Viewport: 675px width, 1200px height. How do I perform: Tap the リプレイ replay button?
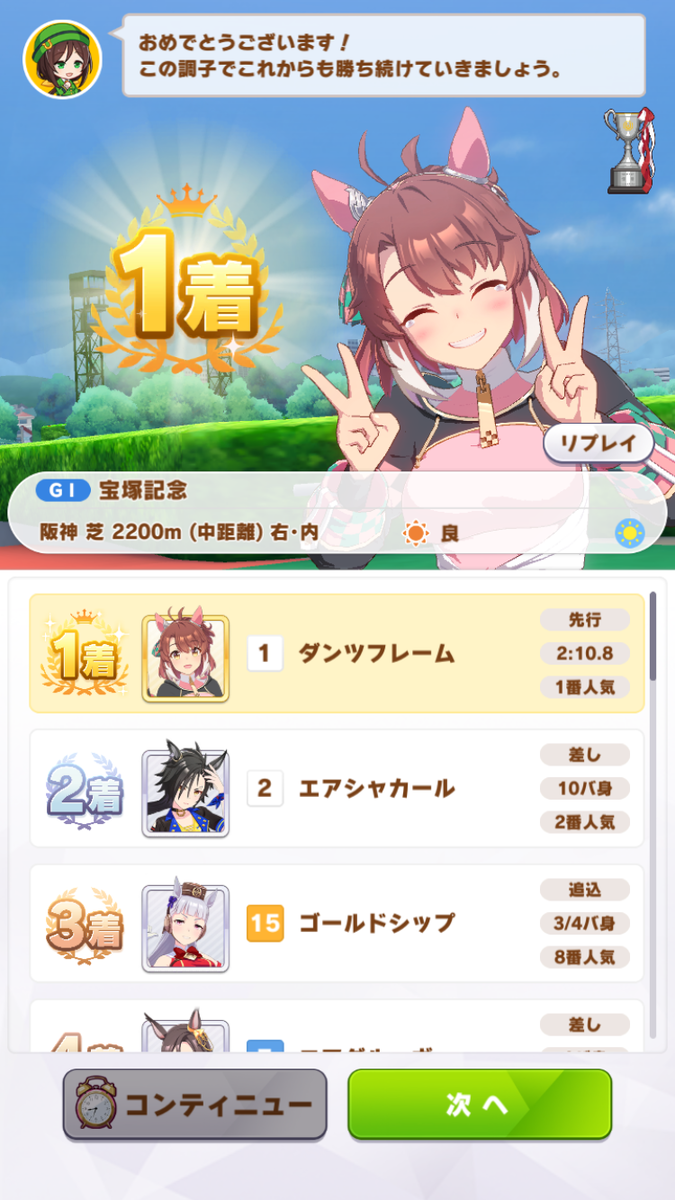pos(598,443)
